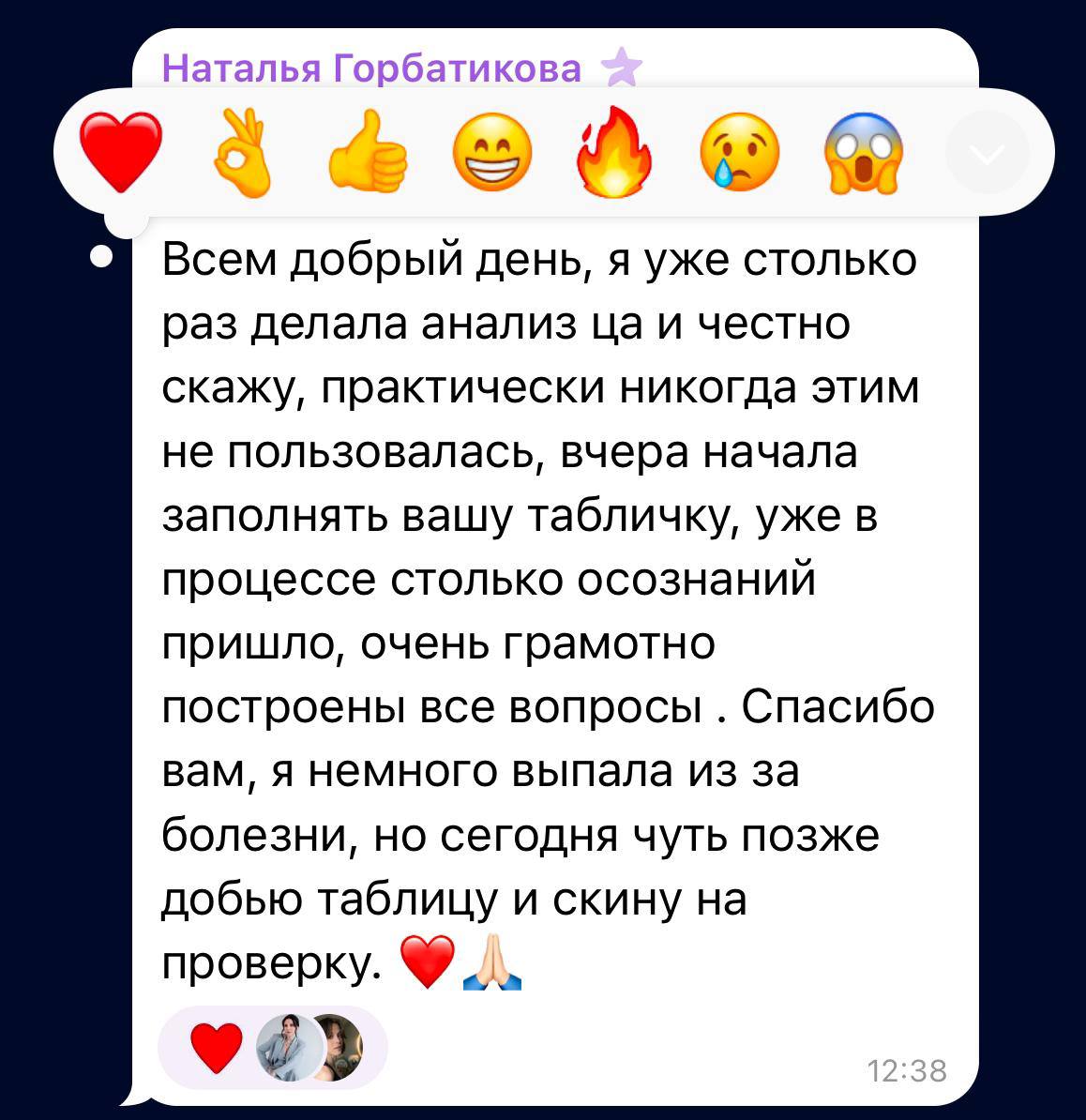Viewport: 1086px width, 1120px height.
Task: React with the thumbs up emoji
Action: [367, 152]
